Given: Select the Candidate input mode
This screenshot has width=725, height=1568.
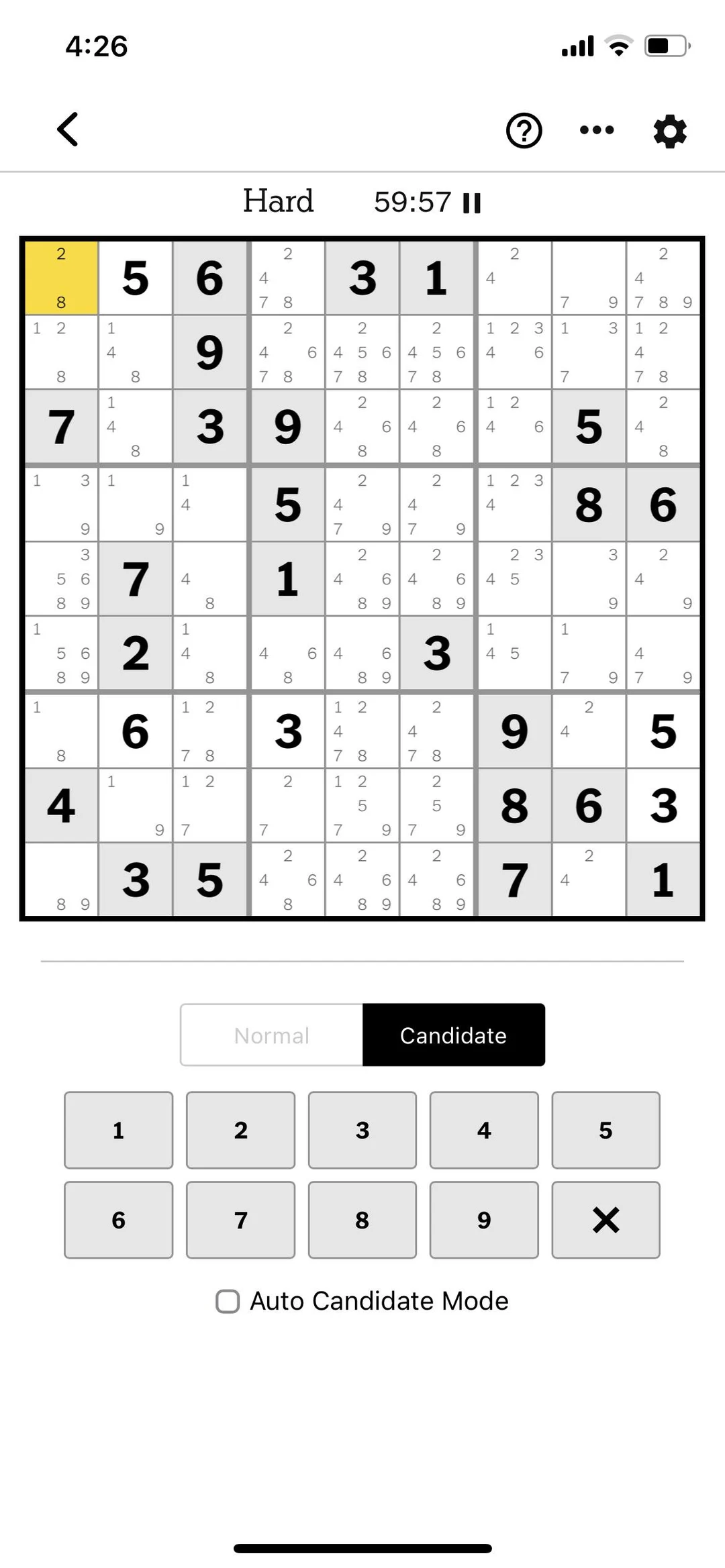Looking at the screenshot, I should click(x=453, y=1035).
